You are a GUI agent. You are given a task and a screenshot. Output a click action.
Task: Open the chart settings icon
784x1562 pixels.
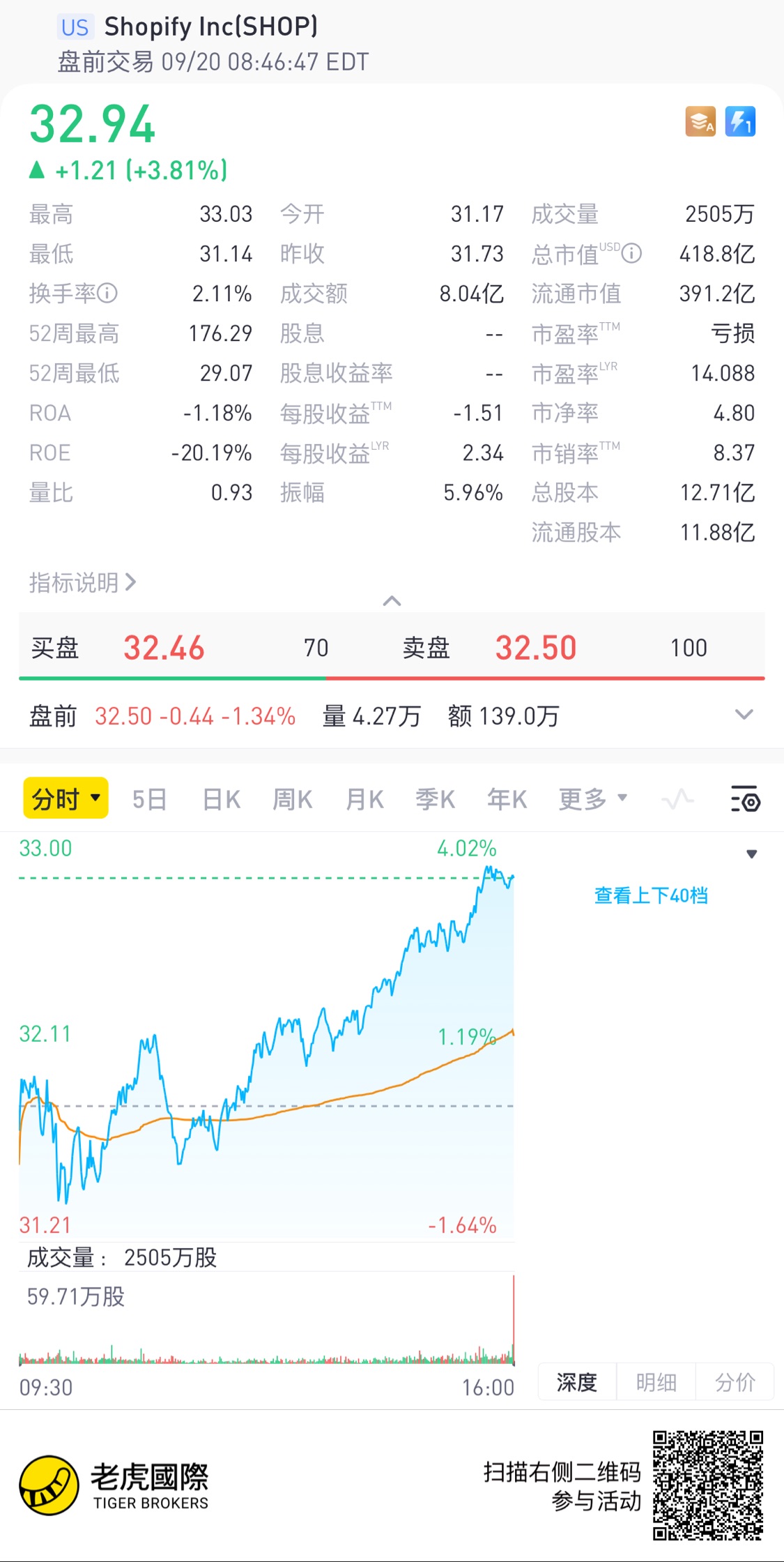tap(745, 799)
